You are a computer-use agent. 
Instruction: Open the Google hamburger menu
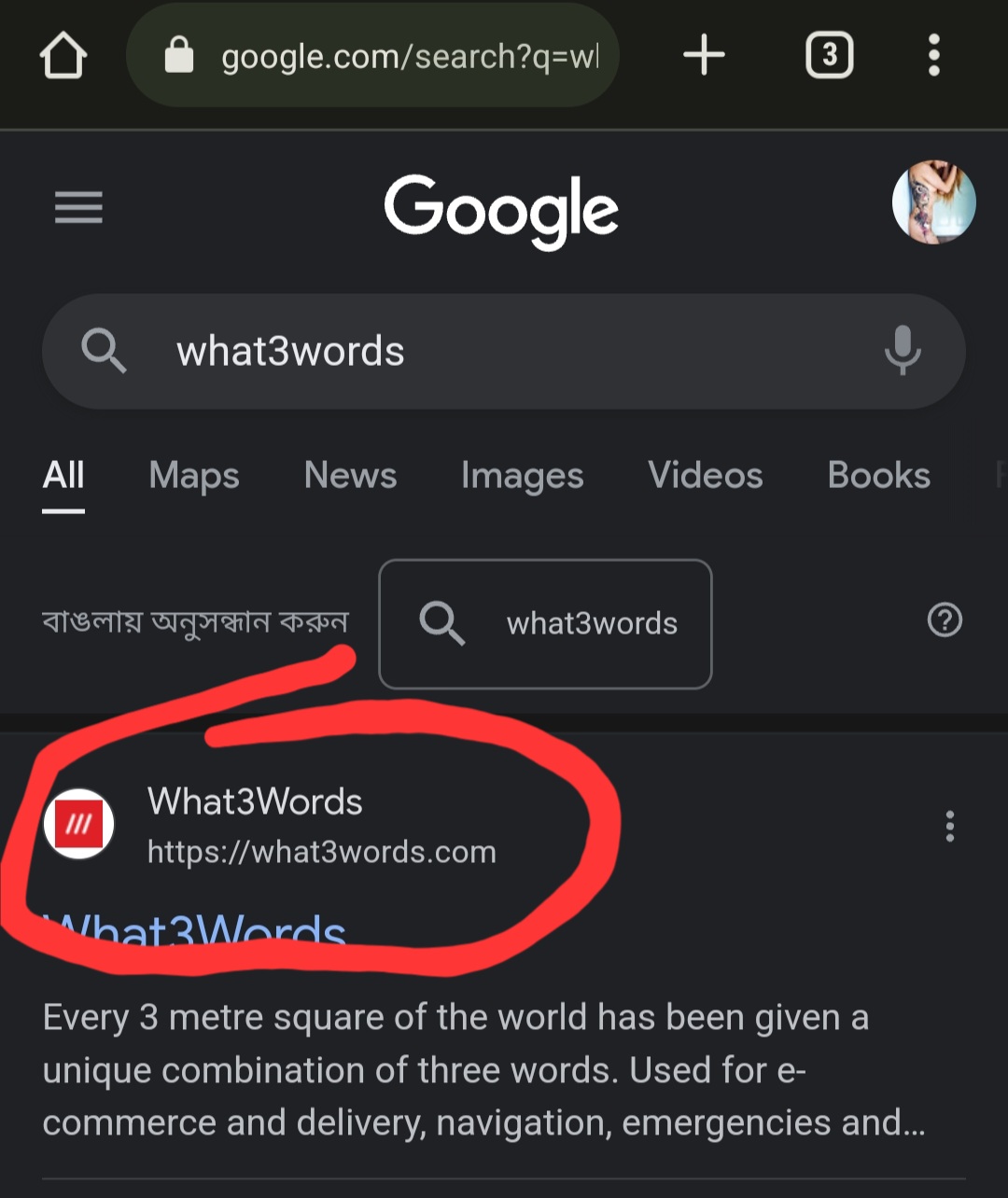coord(78,207)
